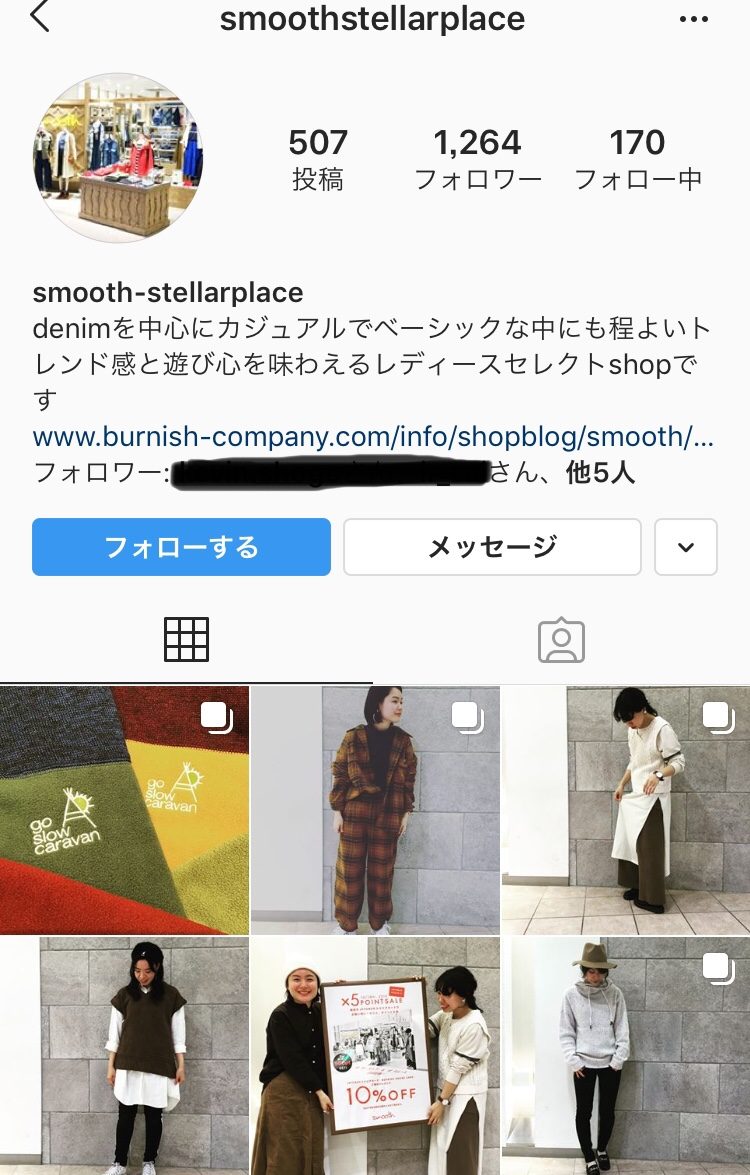The height and width of the screenshot is (1175, 750).
Task: Go back using the top-left arrow
Action: click(40, 18)
